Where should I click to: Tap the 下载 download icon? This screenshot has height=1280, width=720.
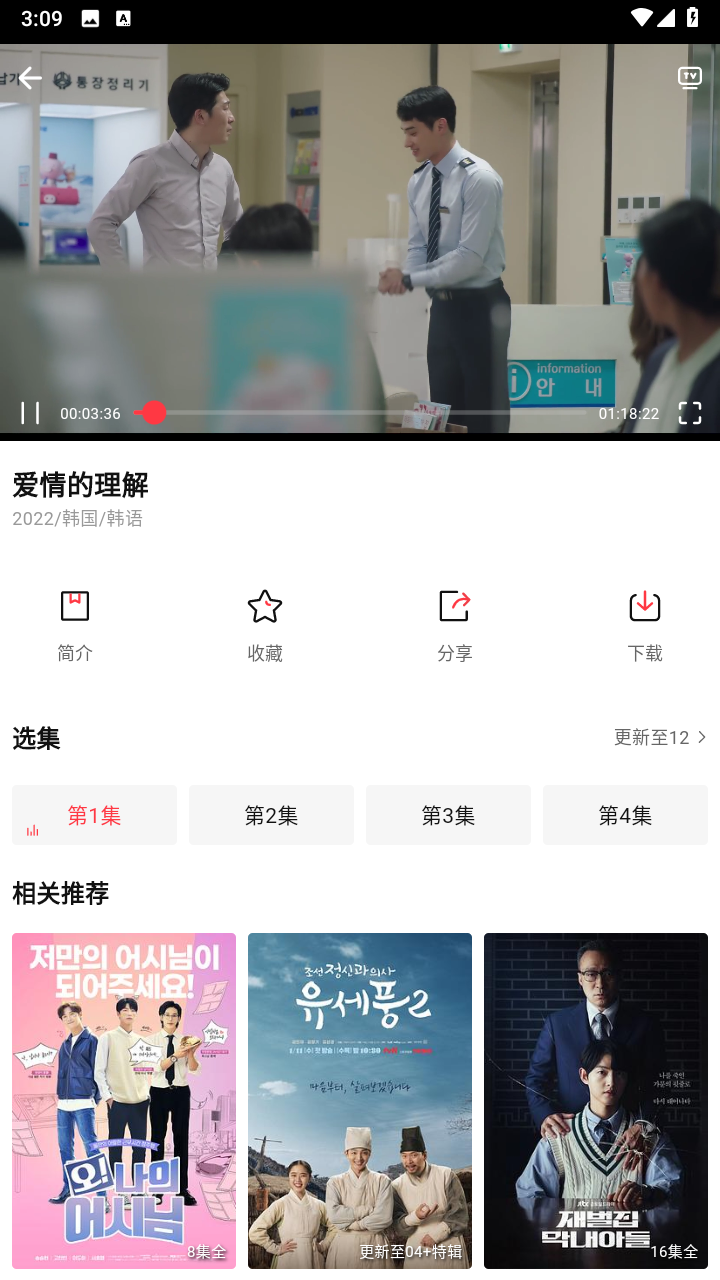645,606
